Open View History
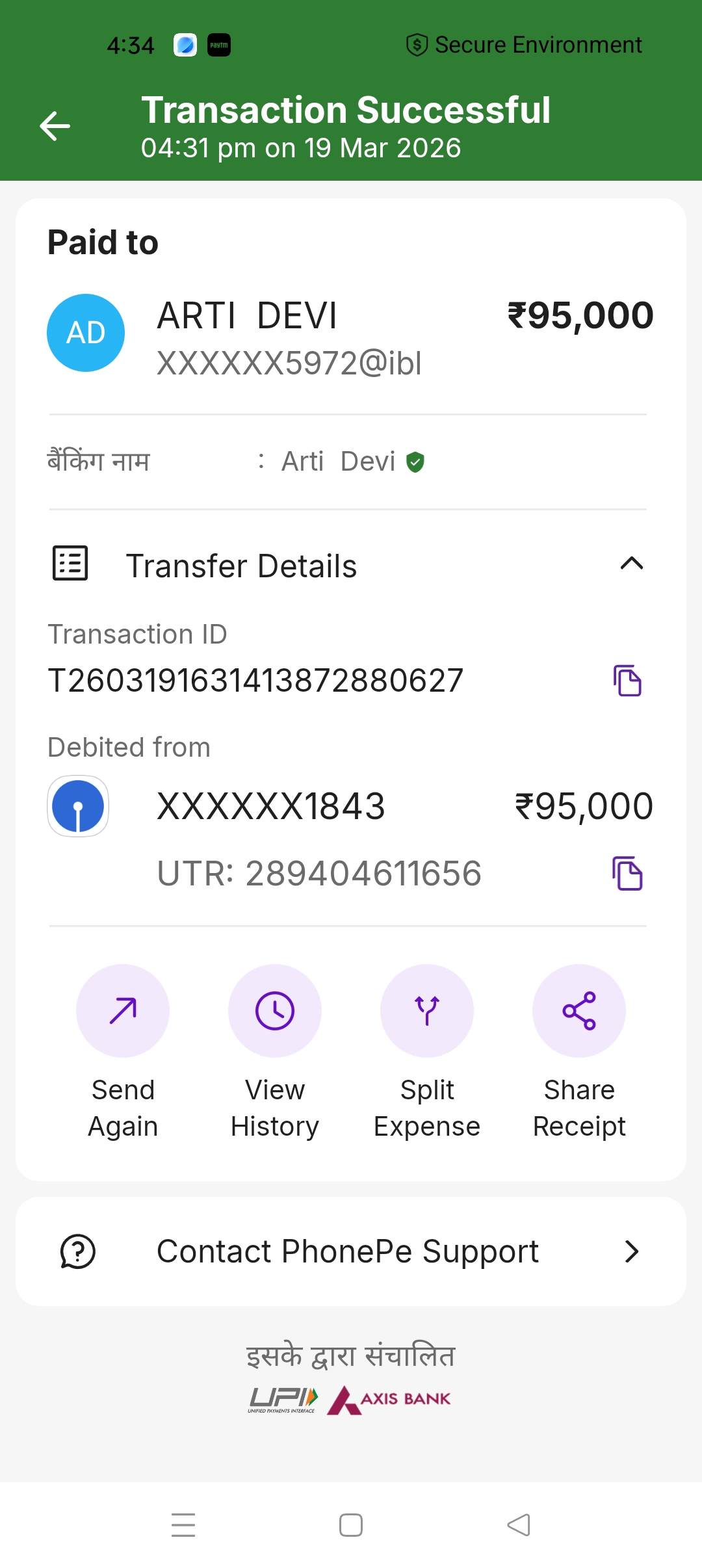The height and width of the screenshot is (1568, 702). 275,1011
